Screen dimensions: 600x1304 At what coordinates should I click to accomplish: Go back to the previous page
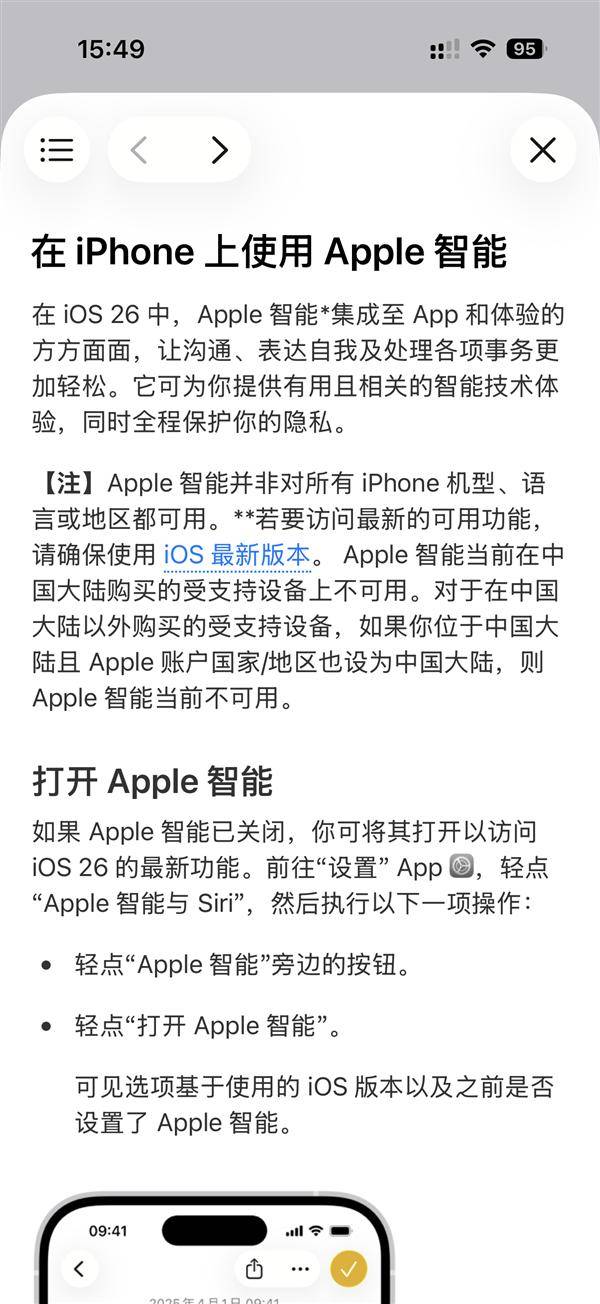pos(139,150)
